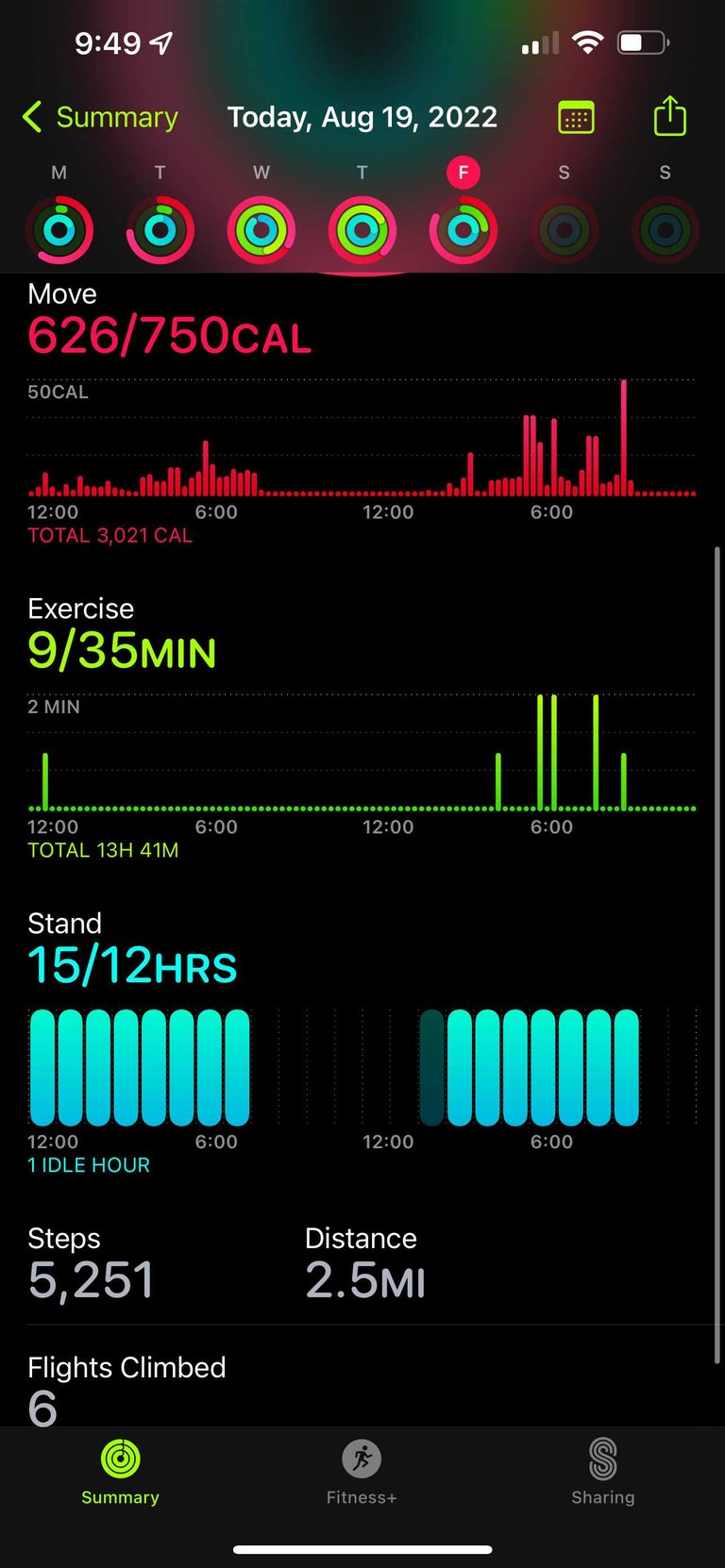Select Thursday's activity rings
Screen dimensions: 725x1568
click(362, 229)
